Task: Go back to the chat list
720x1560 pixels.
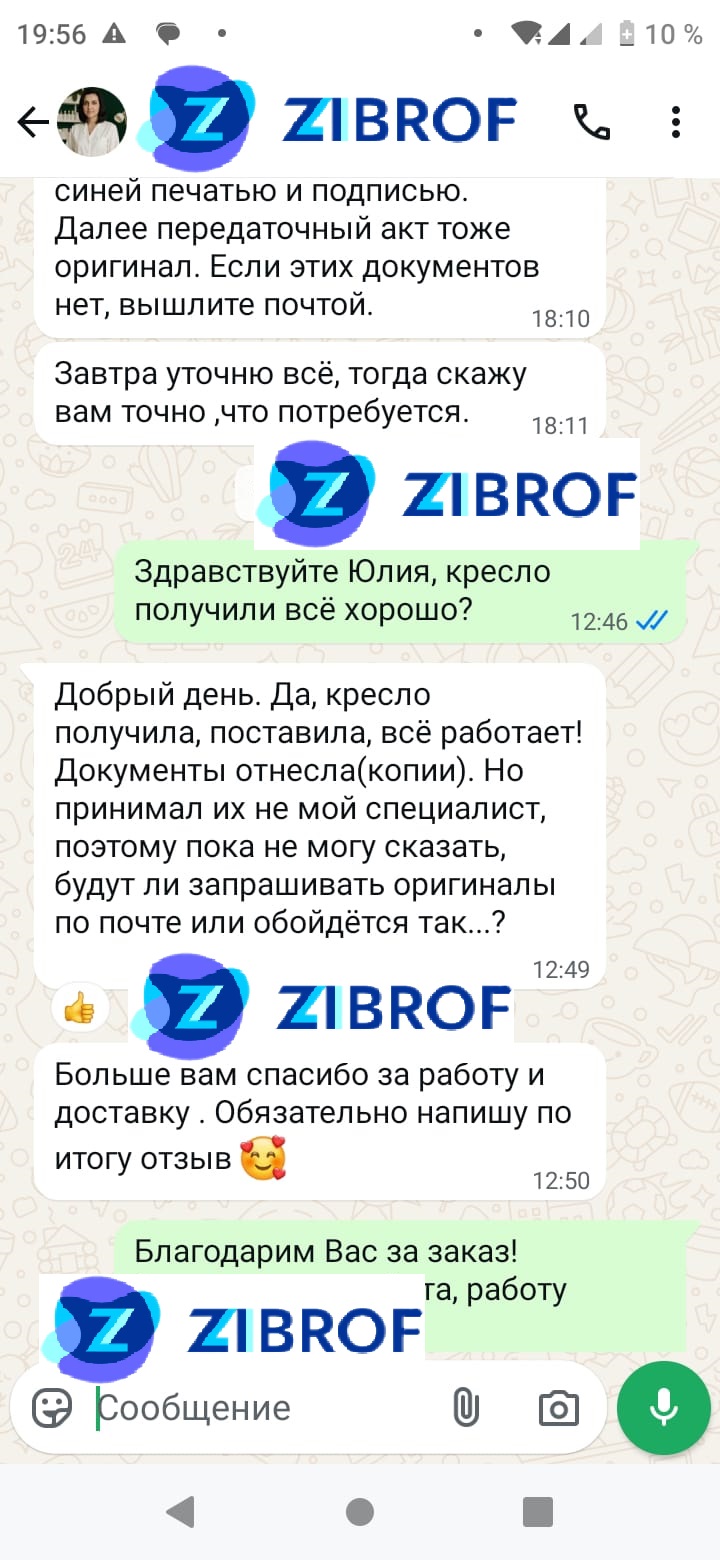Action: click(33, 122)
